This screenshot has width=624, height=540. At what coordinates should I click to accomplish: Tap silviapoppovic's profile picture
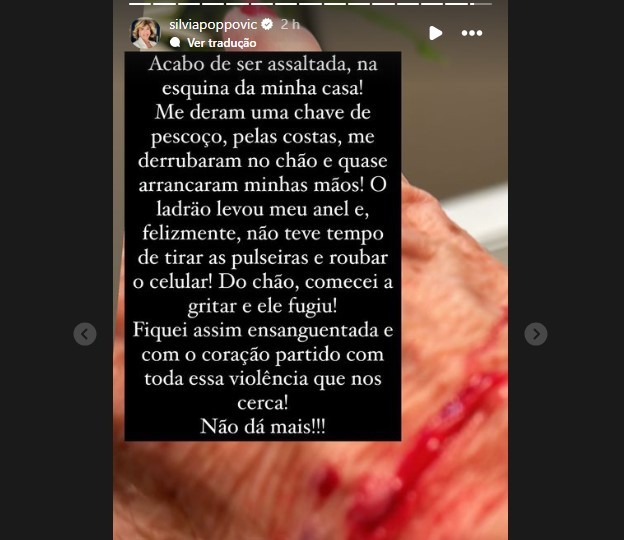(146, 33)
